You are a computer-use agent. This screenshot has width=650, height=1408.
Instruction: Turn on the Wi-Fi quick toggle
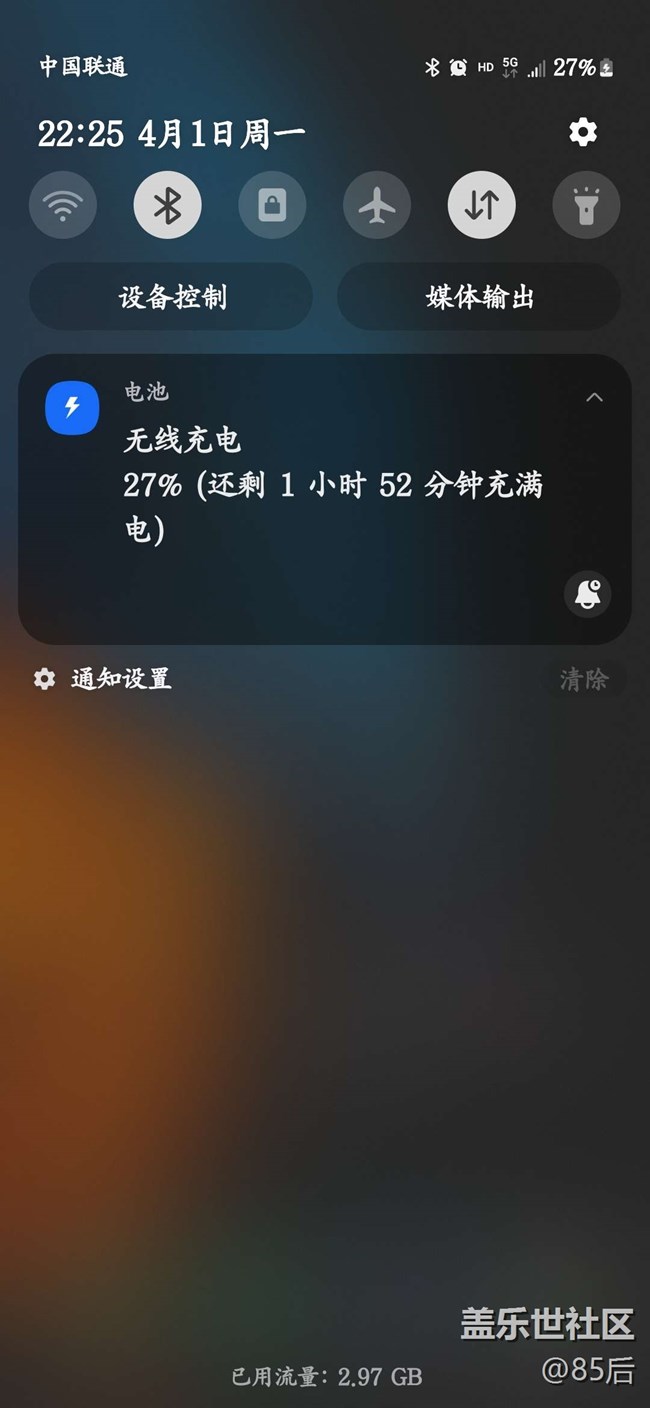point(63,206)
